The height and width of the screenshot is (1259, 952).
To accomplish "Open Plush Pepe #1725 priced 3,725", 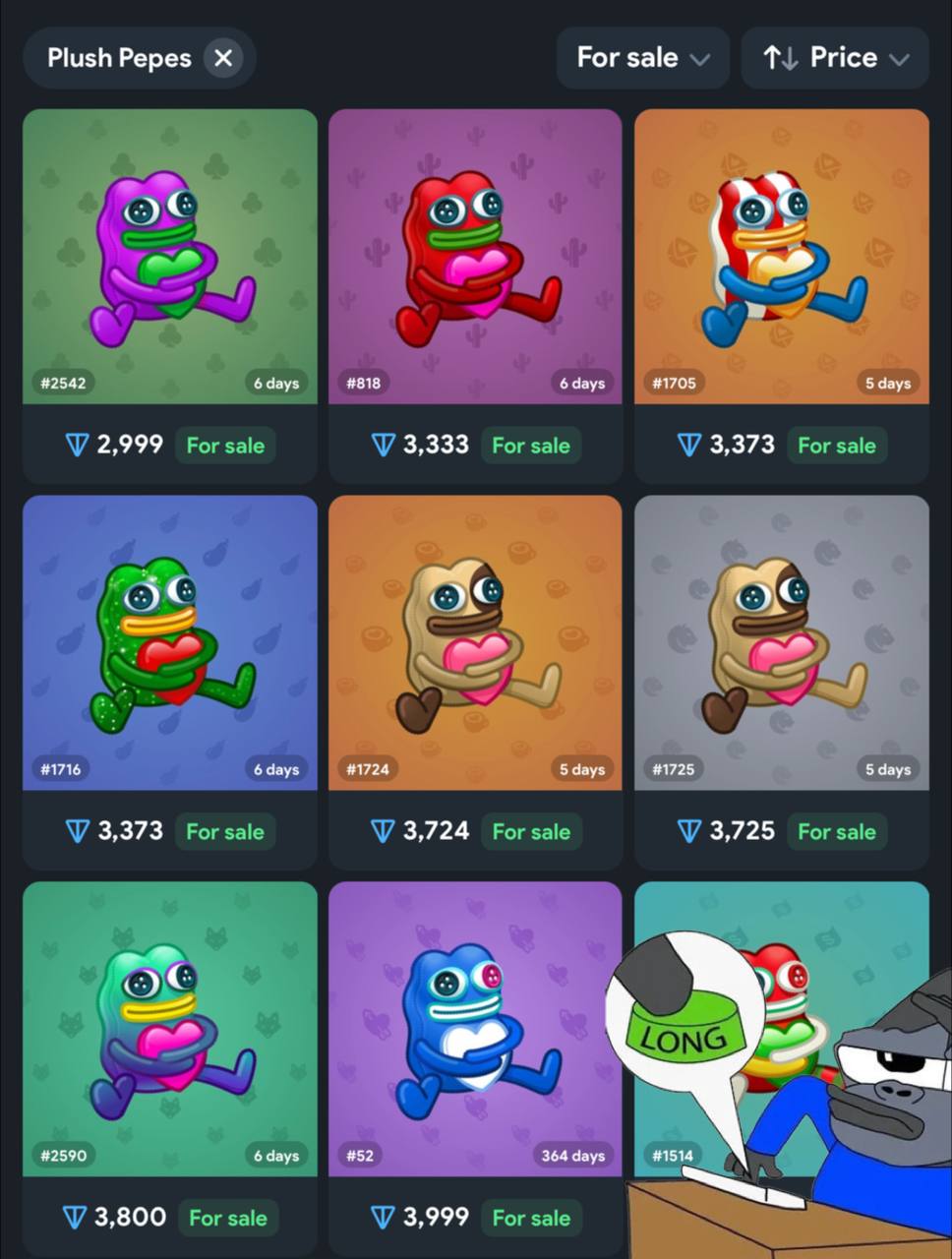I will (781, 642).
